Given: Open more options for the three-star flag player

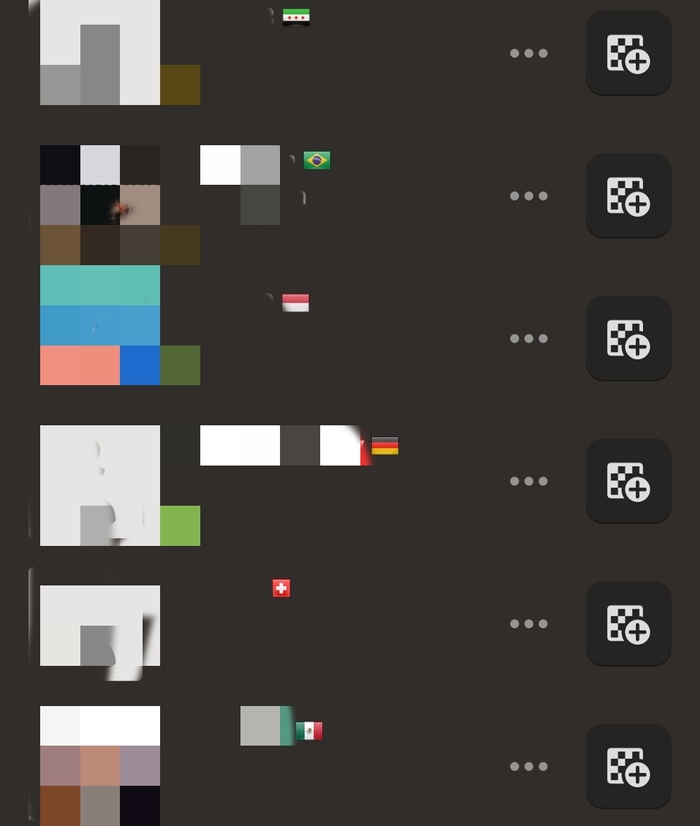Looking at the screenshot, I should coord(529,53).
